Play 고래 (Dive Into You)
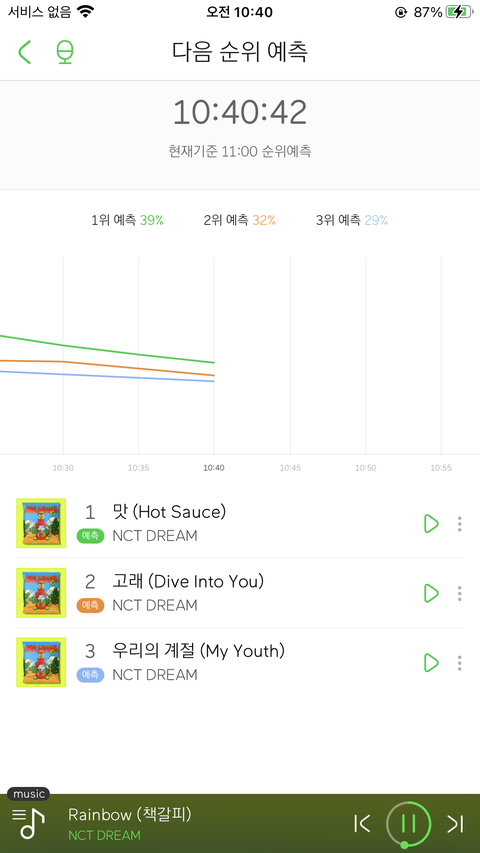Viewport: 480px width, 853px height. click(x=430, y=593)
